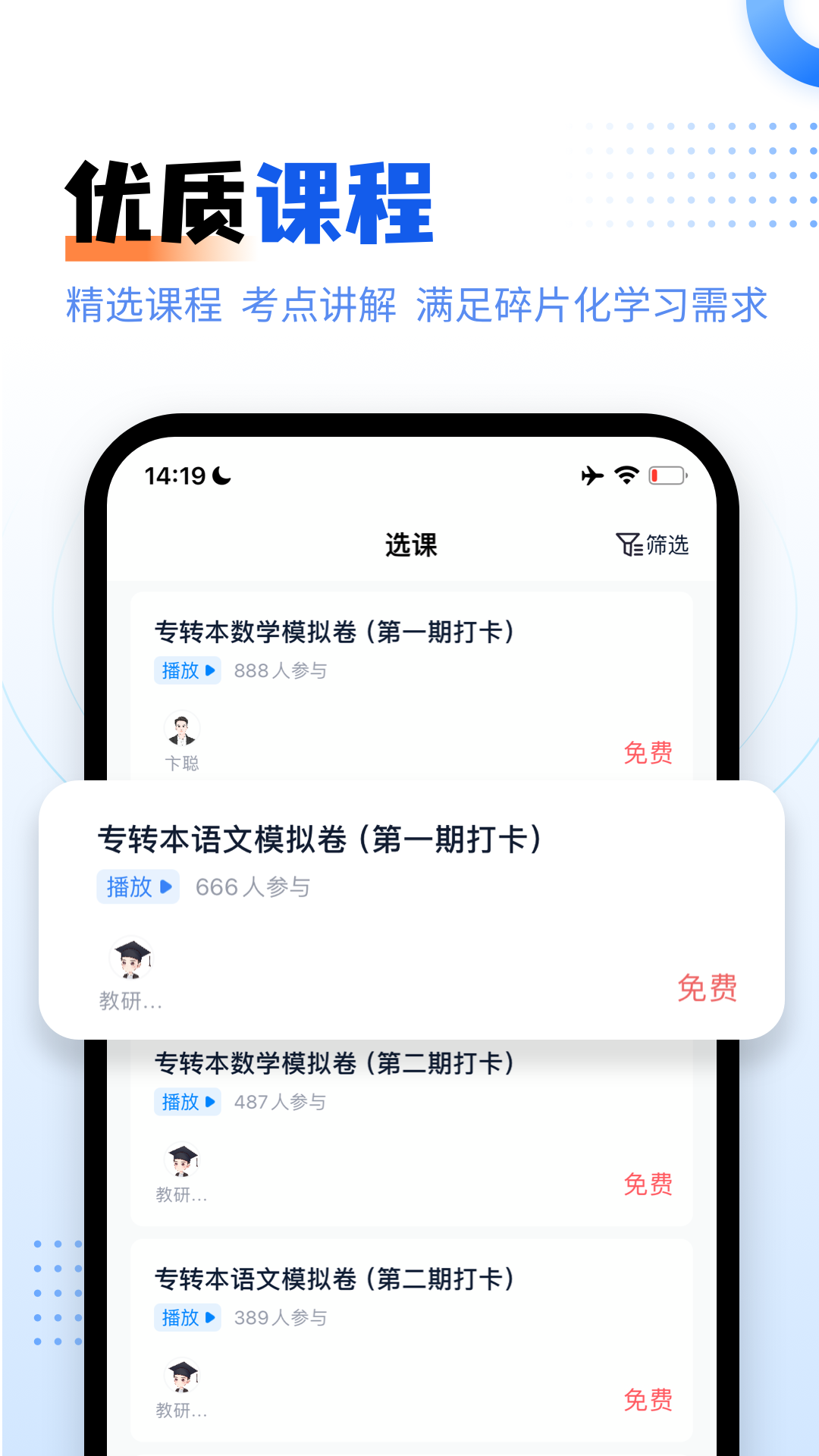Click the play icon on 专转本语文模拟卷 第二期打卡
The width and height of the screenshot is (819, 1456).
pos(211,1318)
